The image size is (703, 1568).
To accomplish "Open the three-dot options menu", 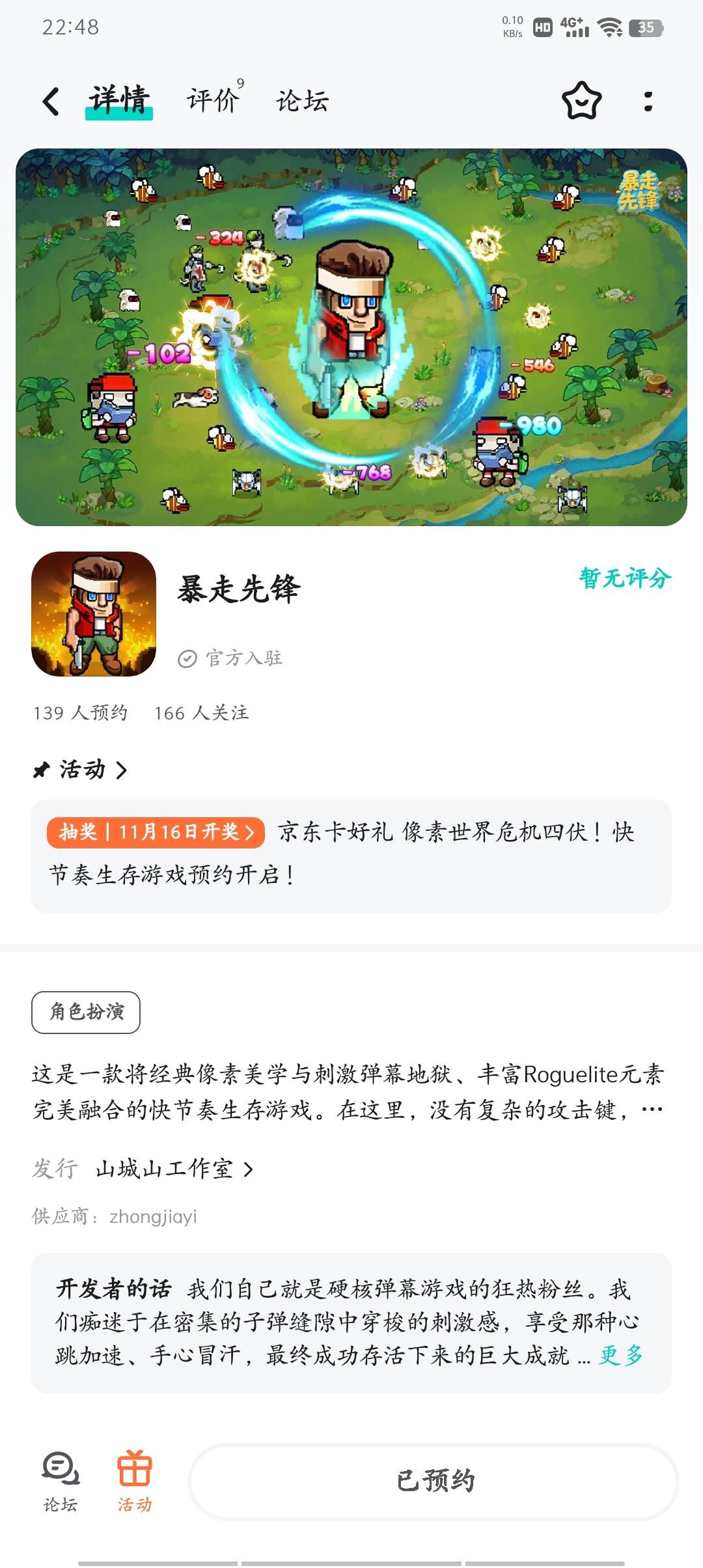I will (x=646, y=101).
